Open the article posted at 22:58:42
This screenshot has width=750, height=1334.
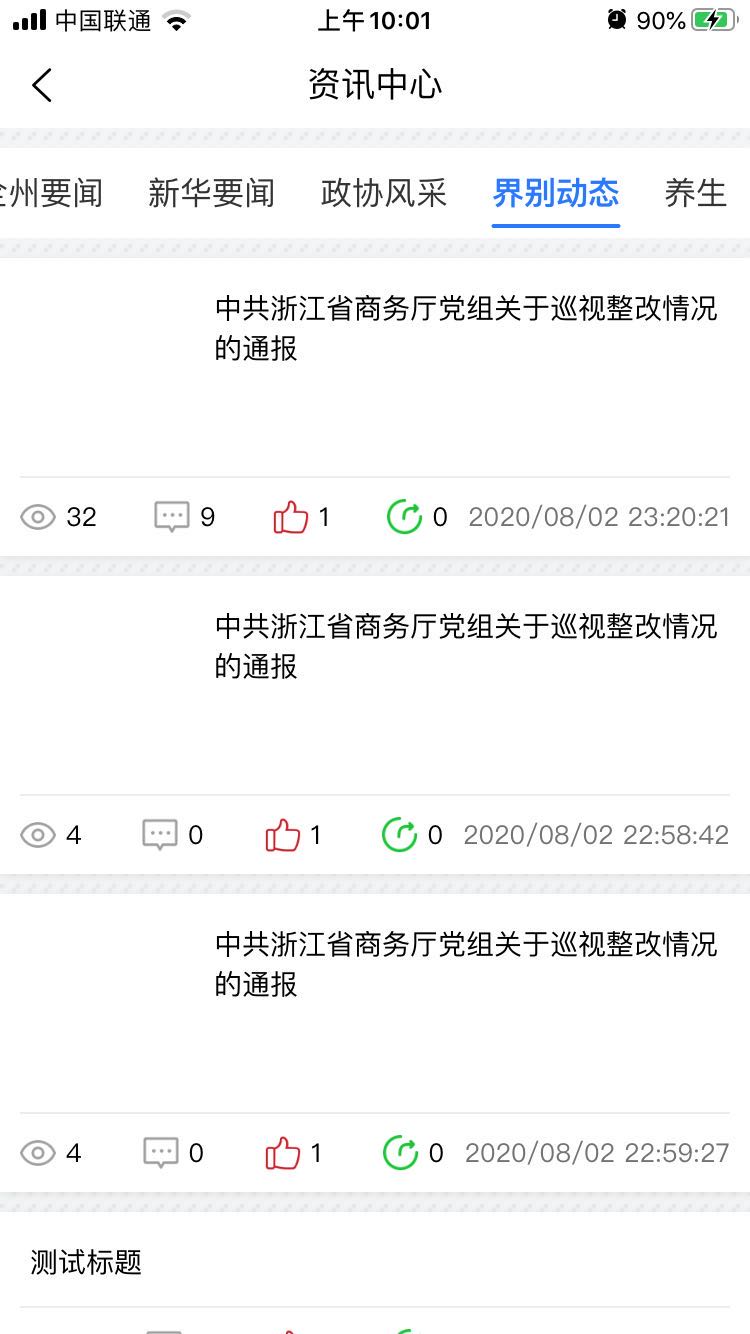pyautogui.click(x=465, y=646)
